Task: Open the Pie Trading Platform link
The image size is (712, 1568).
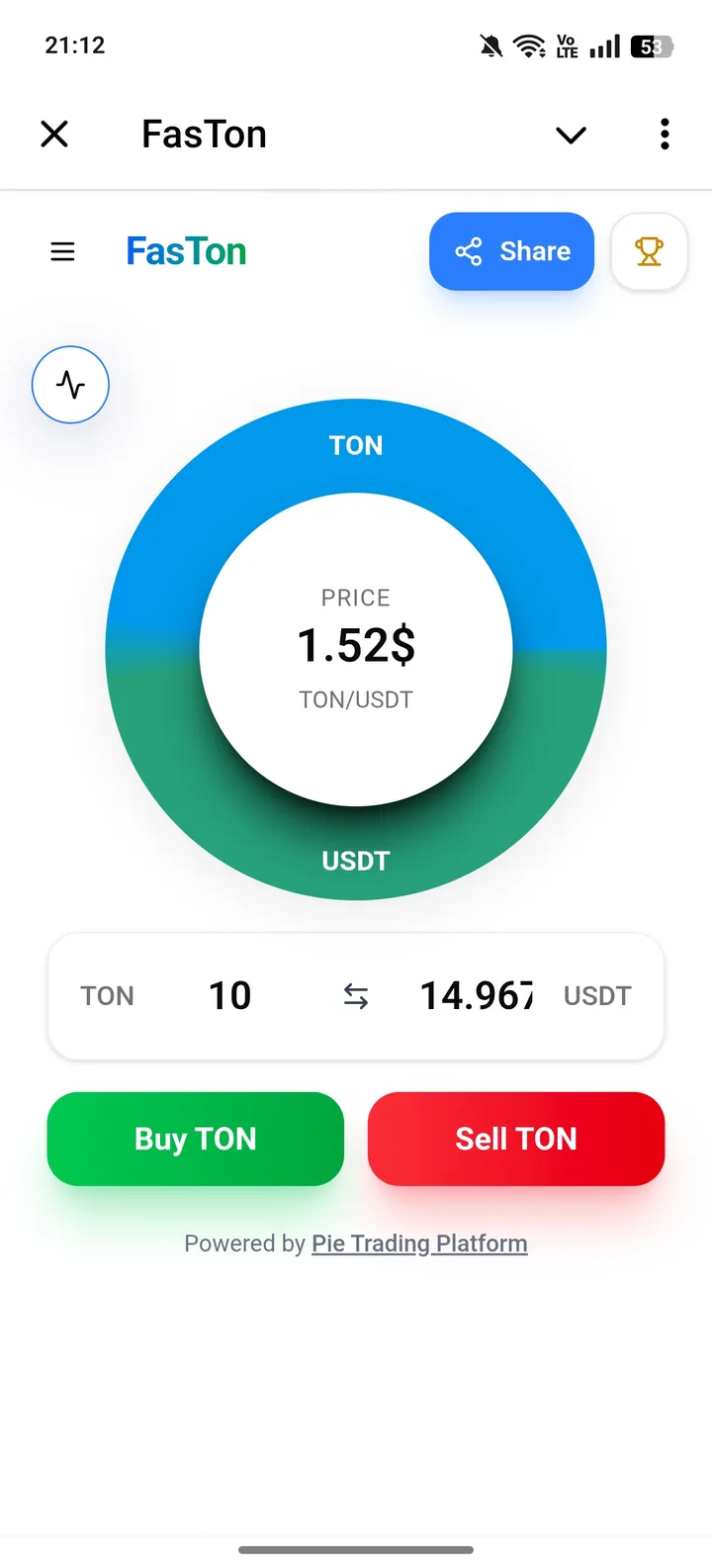Action: coord(418,1243)
